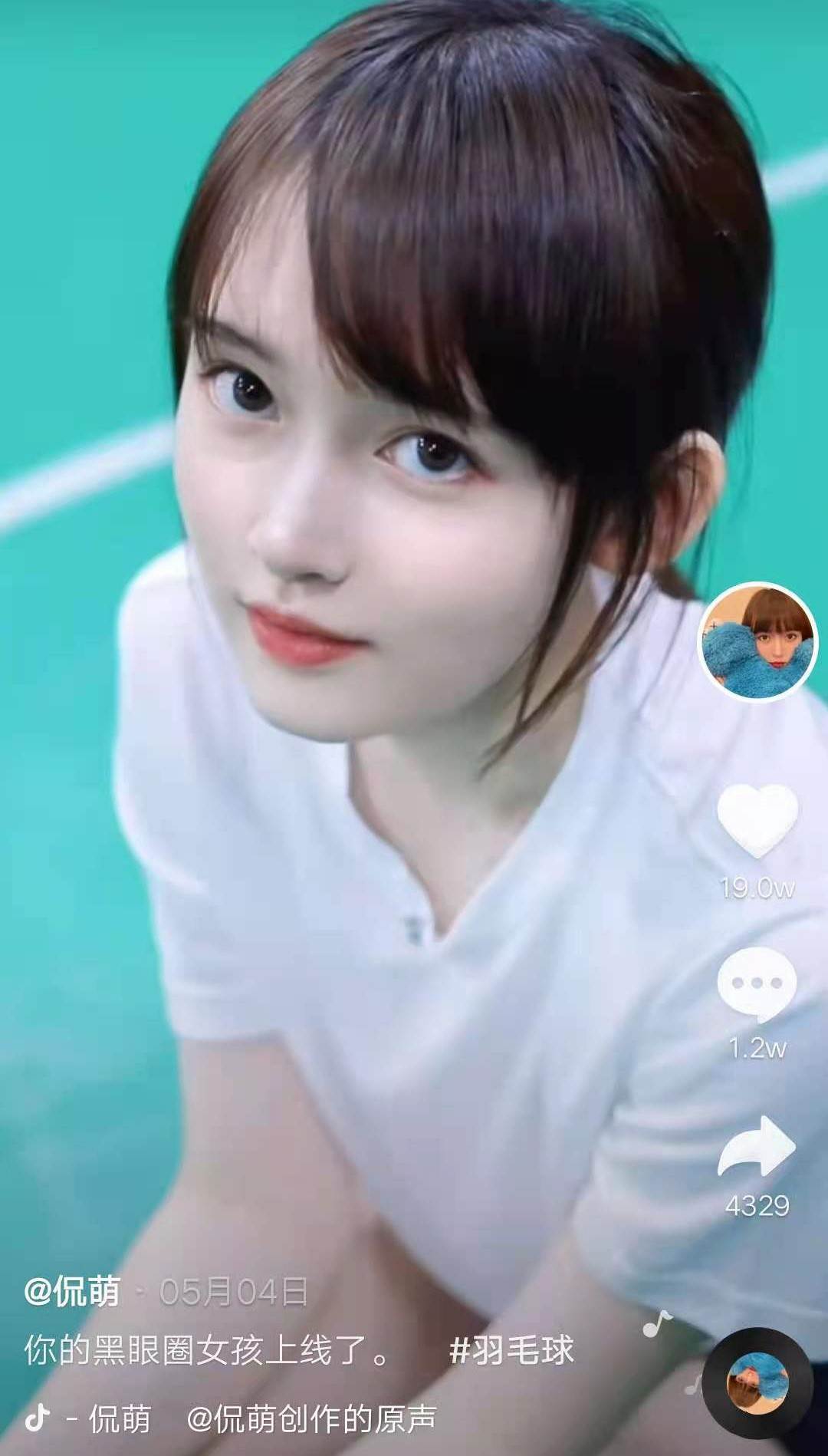Open the #羽毛球 hashtag

(511, 1350)
